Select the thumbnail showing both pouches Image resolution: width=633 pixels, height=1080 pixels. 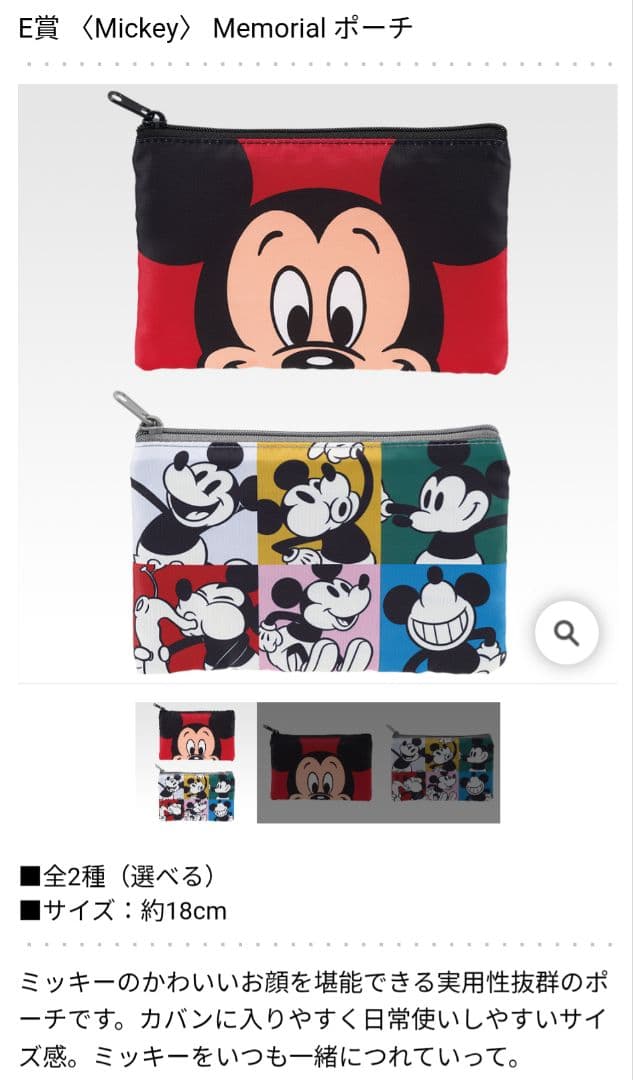pyautogui.click(x=196, y=763)
